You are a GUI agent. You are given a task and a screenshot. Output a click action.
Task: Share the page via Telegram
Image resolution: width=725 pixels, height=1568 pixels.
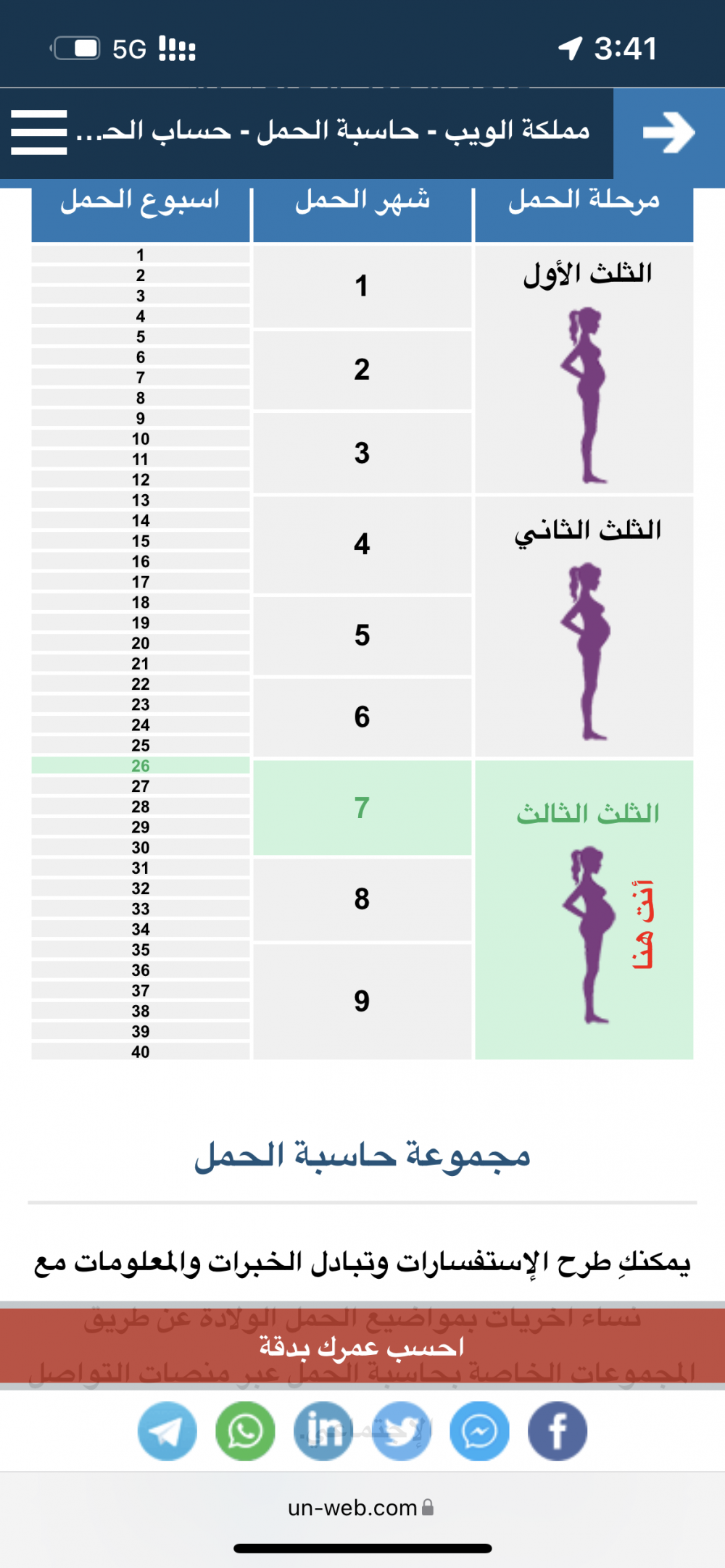point(167,1431)
